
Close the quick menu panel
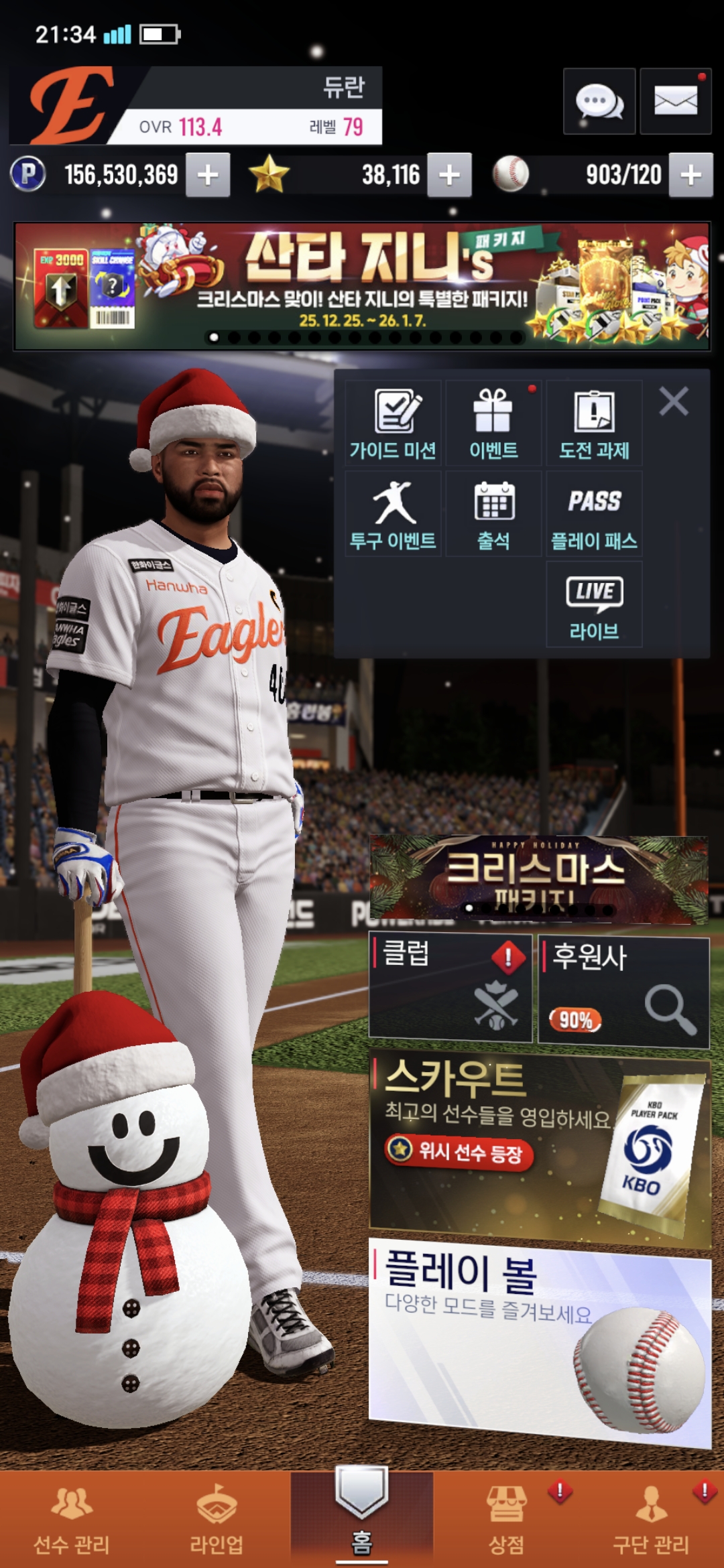(x=674, y=402)
